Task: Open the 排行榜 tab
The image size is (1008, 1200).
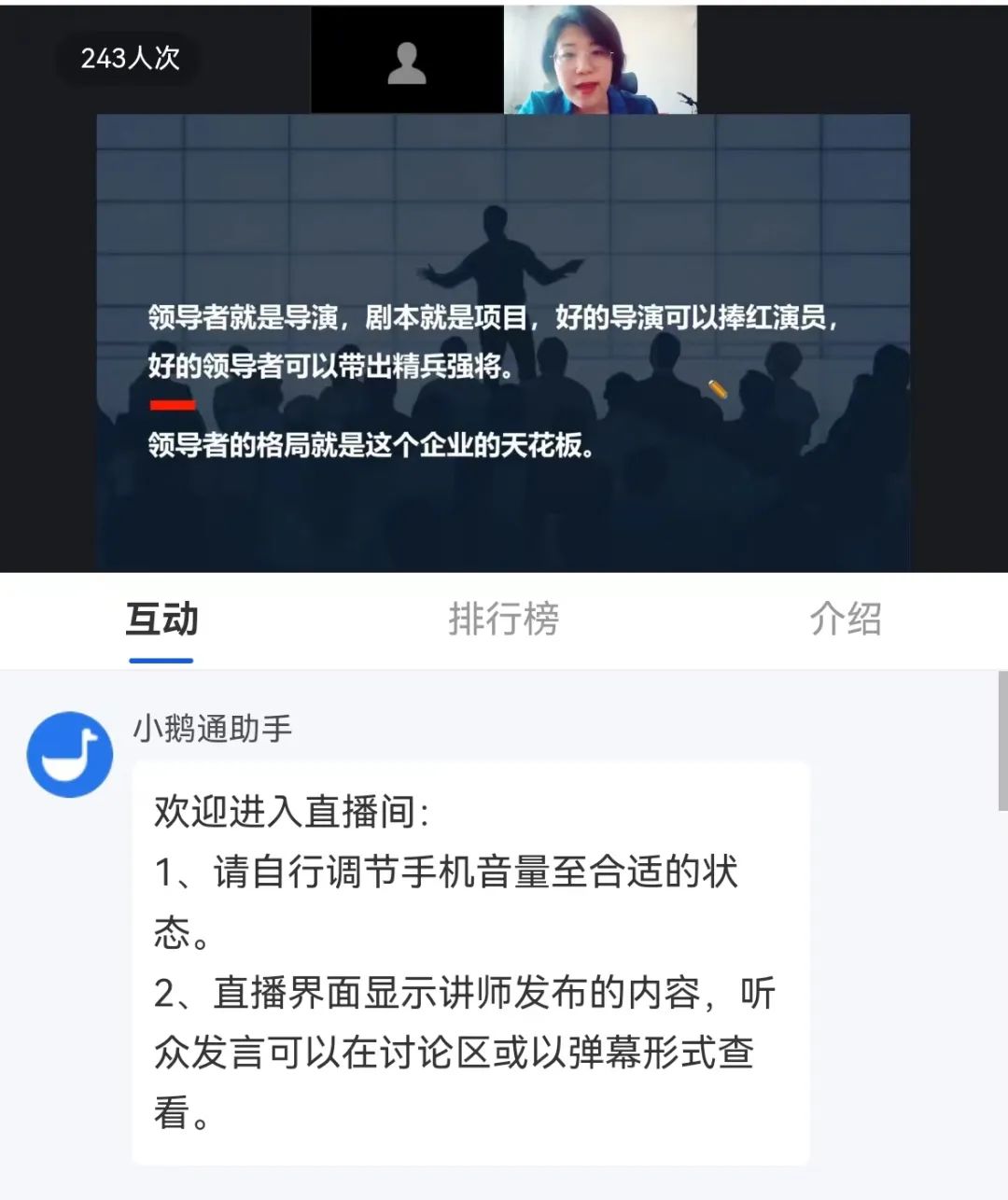Action: click(503, 620)
